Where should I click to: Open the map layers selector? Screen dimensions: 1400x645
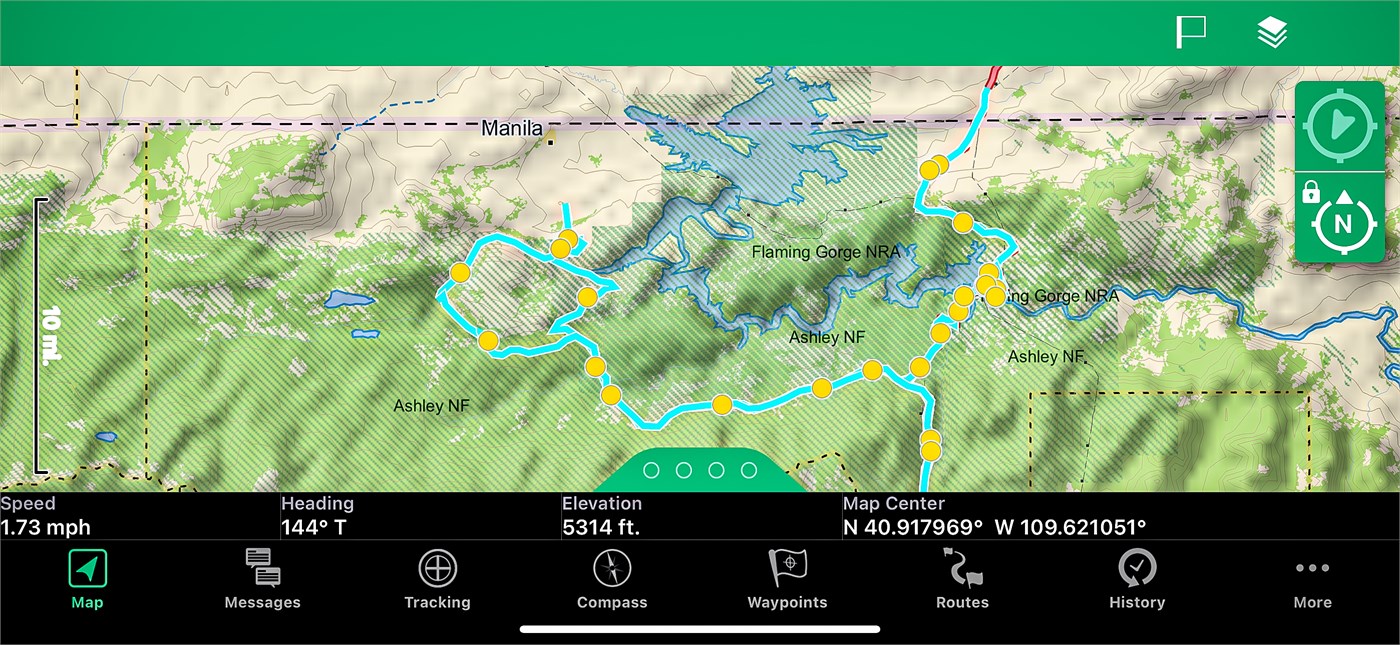(x=1272, y=33)
